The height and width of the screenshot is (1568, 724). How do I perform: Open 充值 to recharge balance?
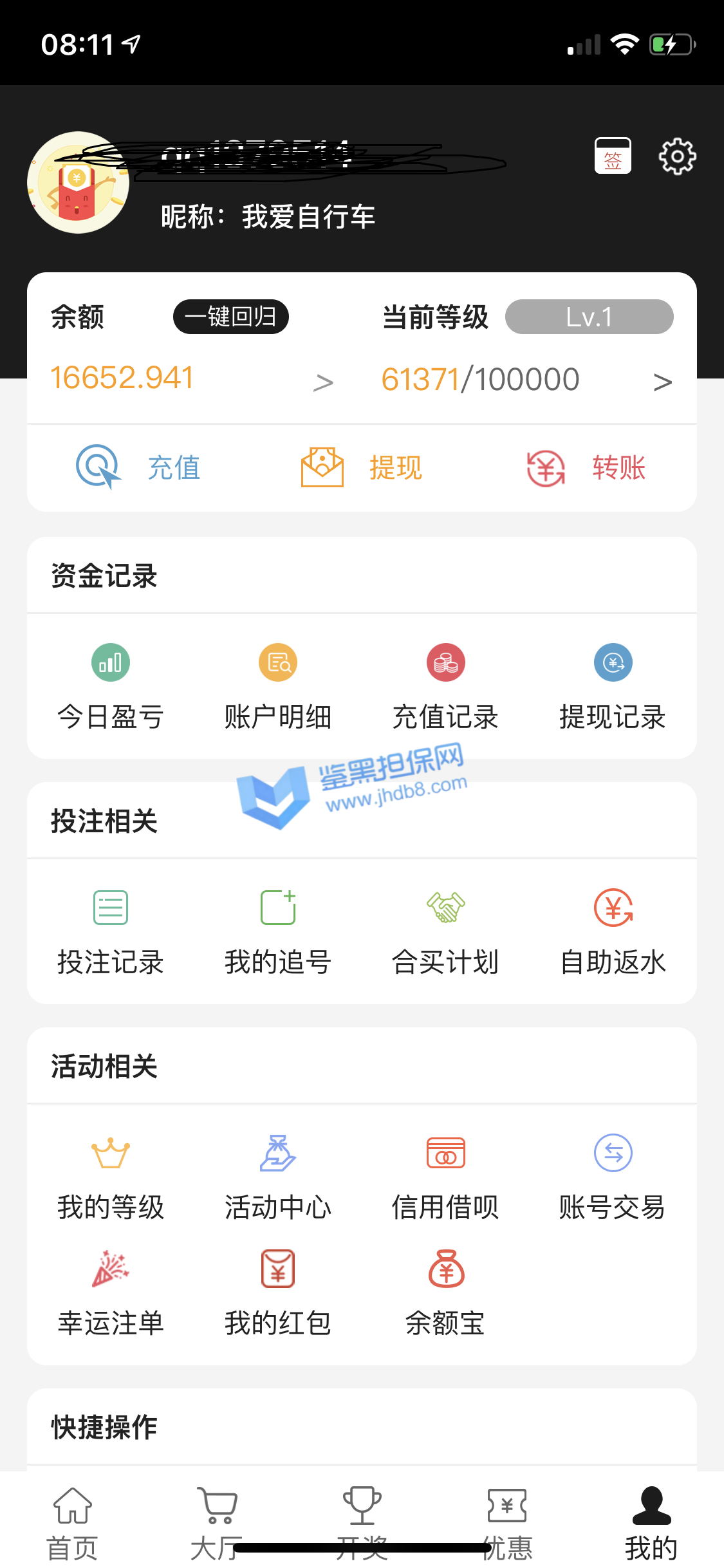click(138, 467)
